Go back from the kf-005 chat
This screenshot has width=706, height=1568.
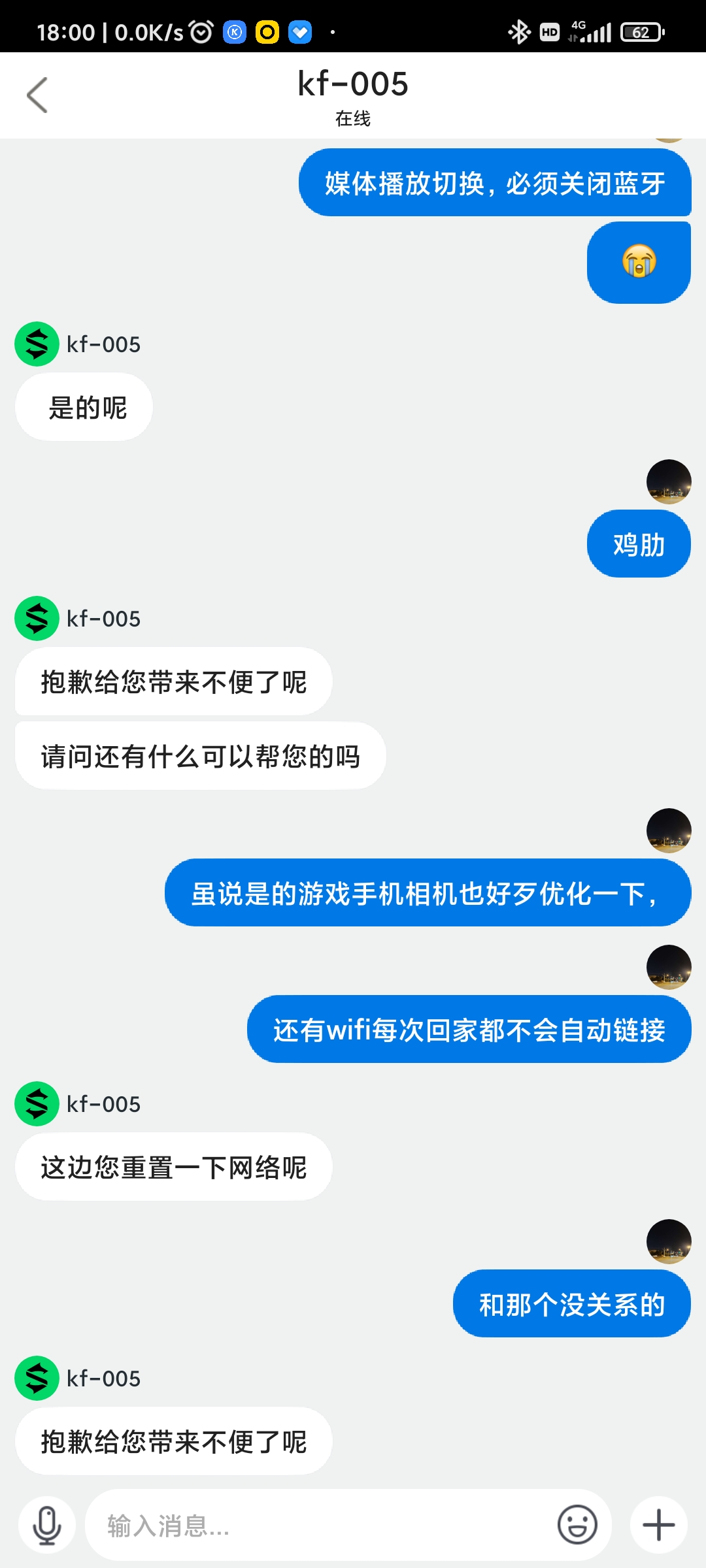pyautogui.click(x=37, y=95)
